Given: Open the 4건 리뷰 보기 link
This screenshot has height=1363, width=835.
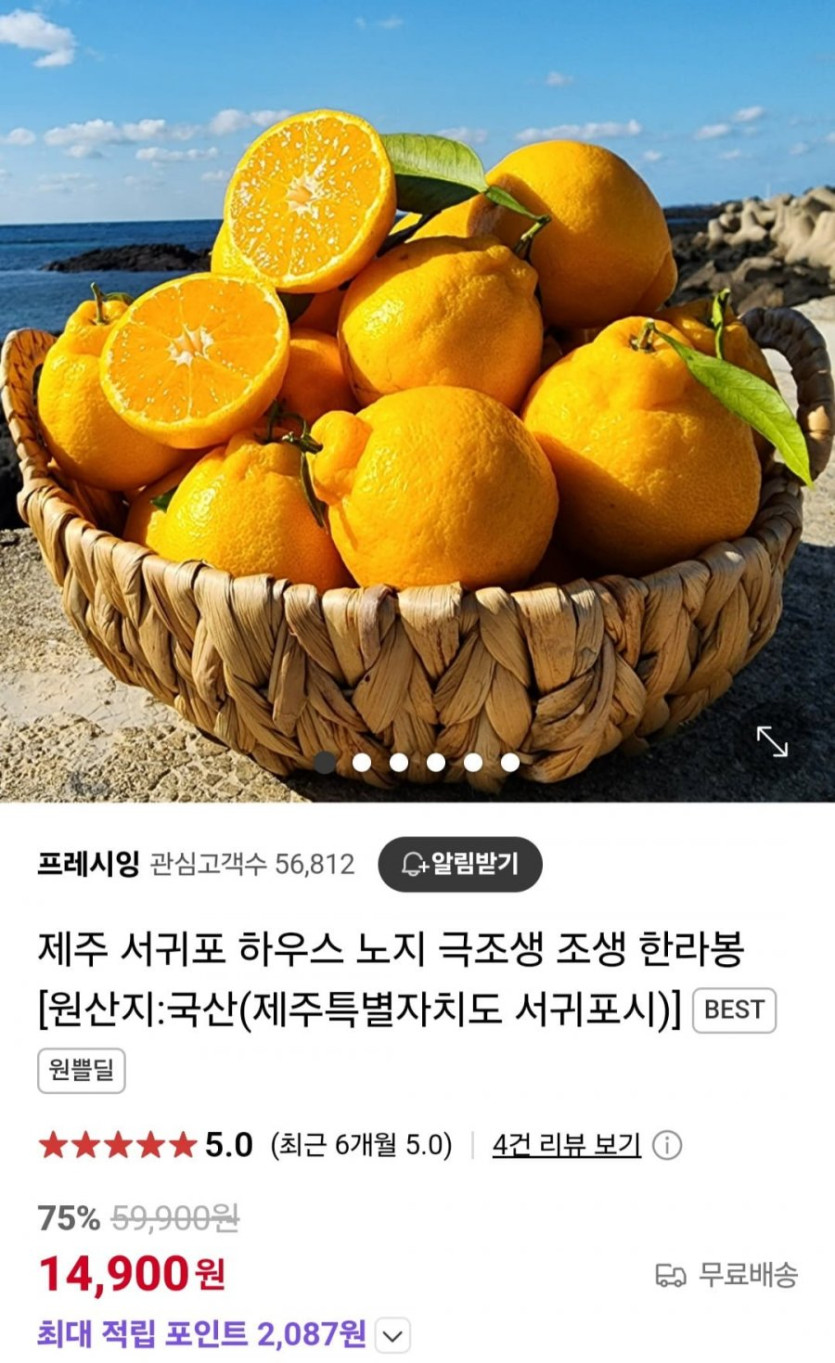Looking at the screenshot, I should click(x=566, y=1145).
